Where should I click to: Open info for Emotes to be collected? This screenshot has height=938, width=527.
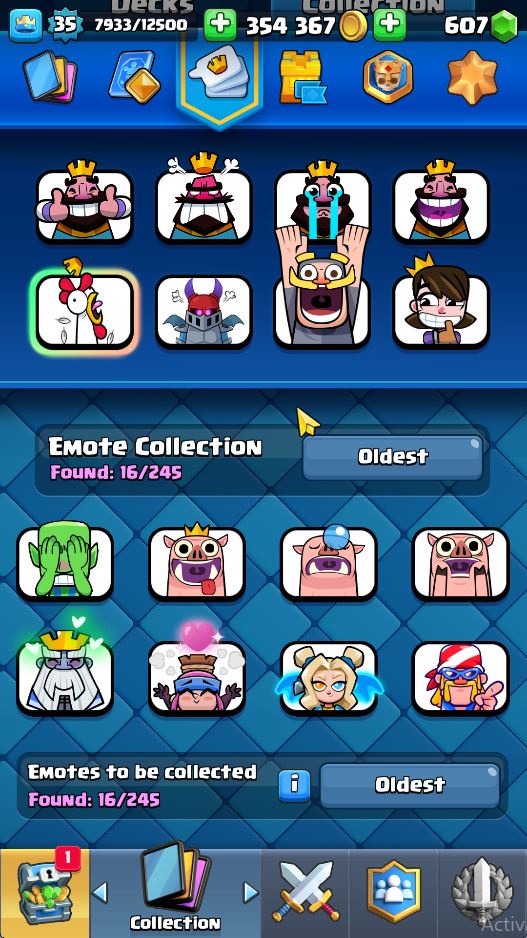tap(294, 784)
